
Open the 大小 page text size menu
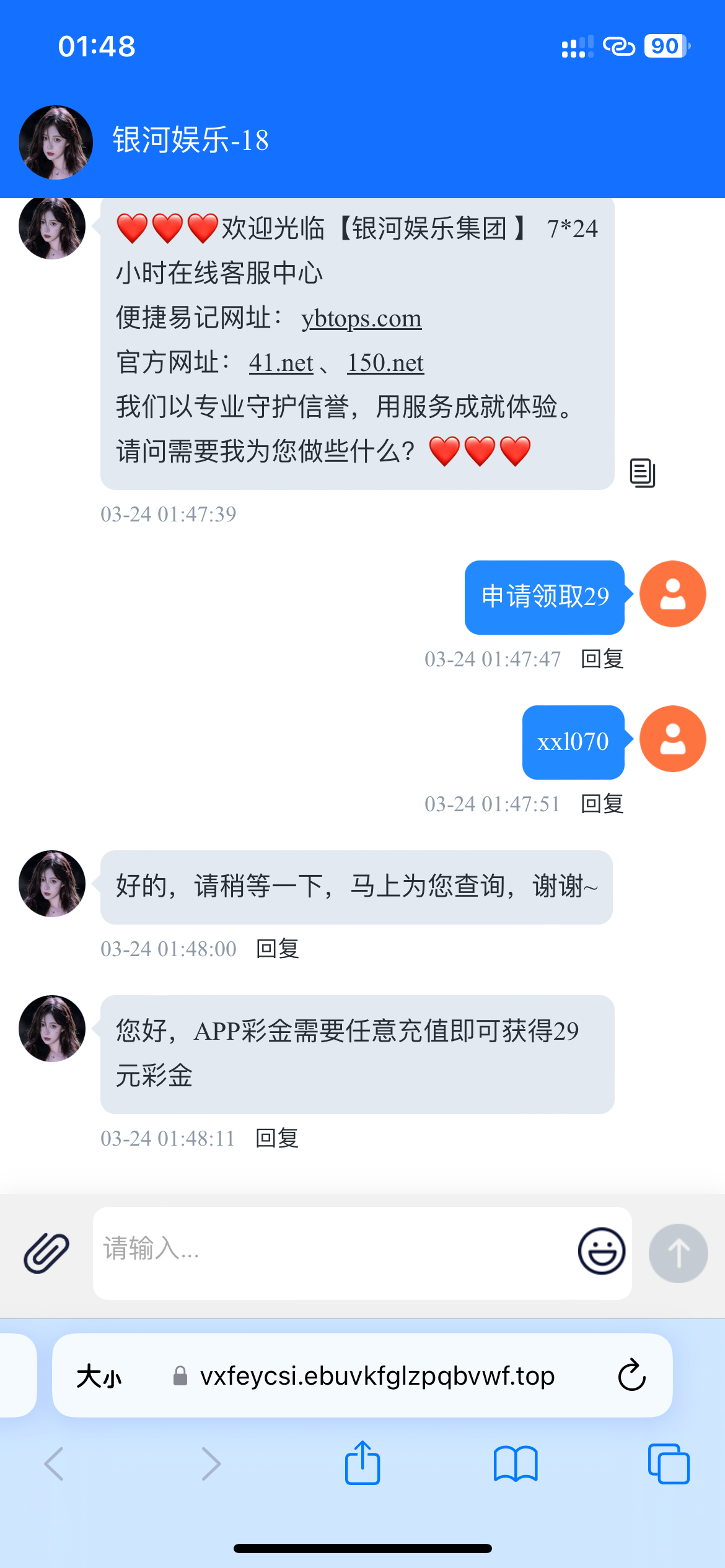point(99,1376)
